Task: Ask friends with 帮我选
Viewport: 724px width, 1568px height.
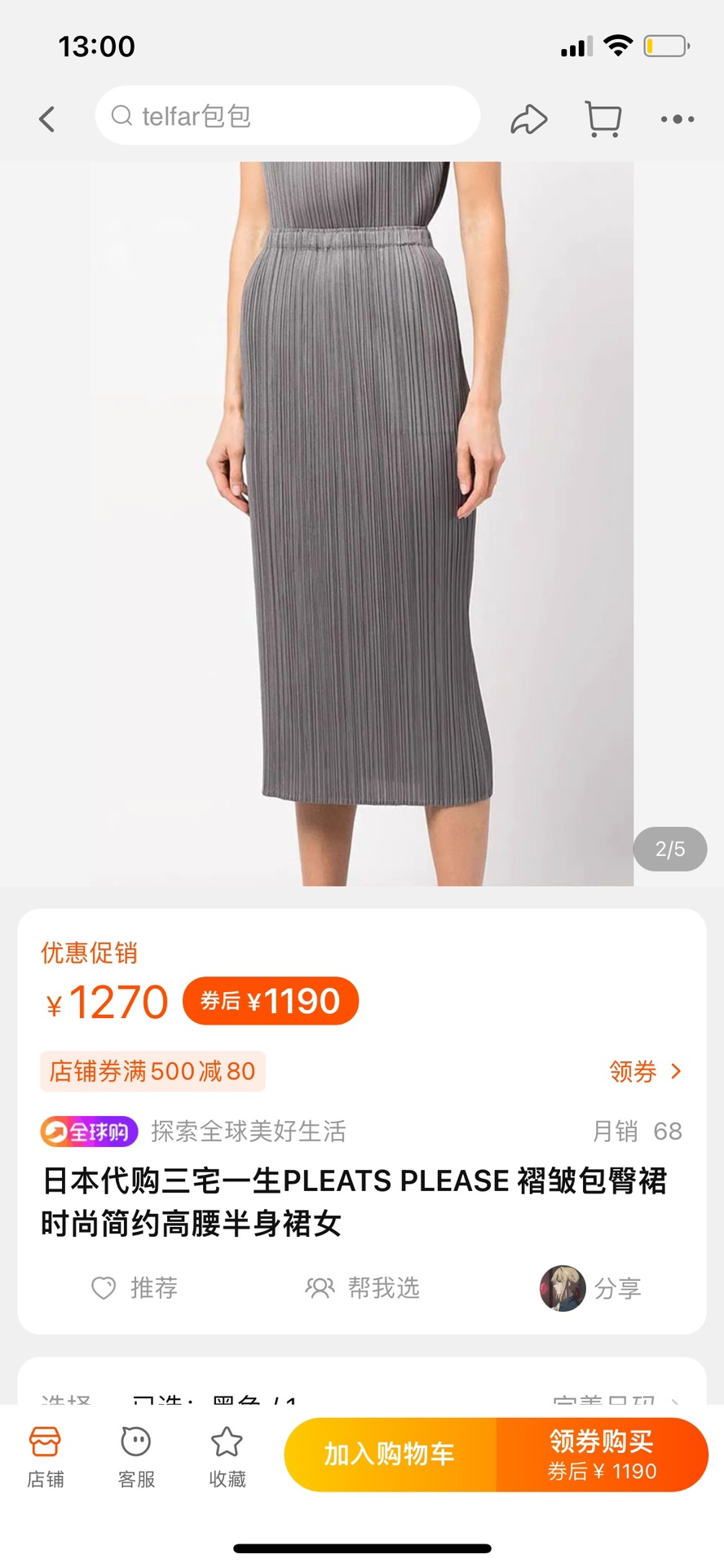Action: pyautogui.click(x=362, y=1287)
